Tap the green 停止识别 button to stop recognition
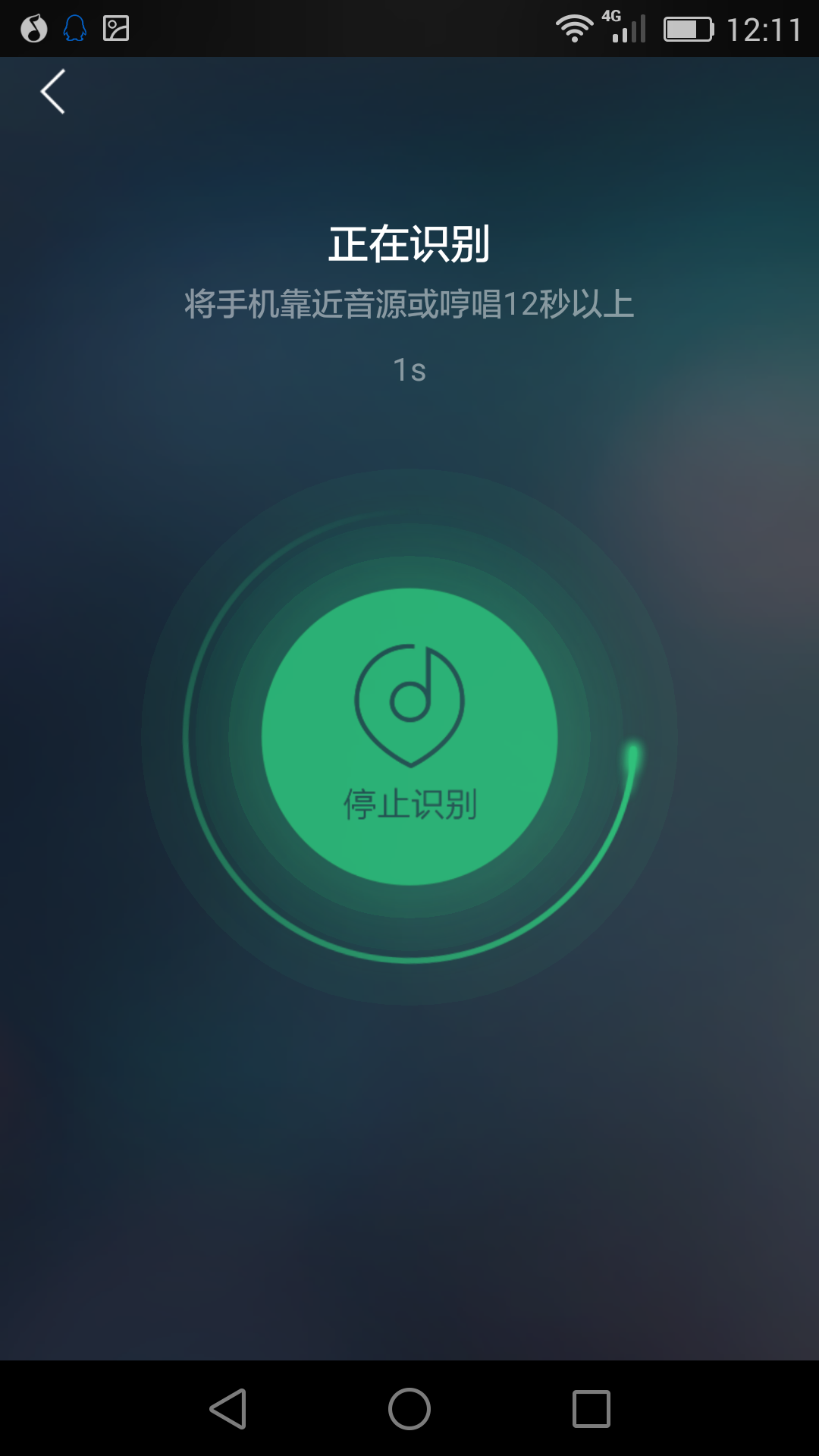 tap(409, 736)
